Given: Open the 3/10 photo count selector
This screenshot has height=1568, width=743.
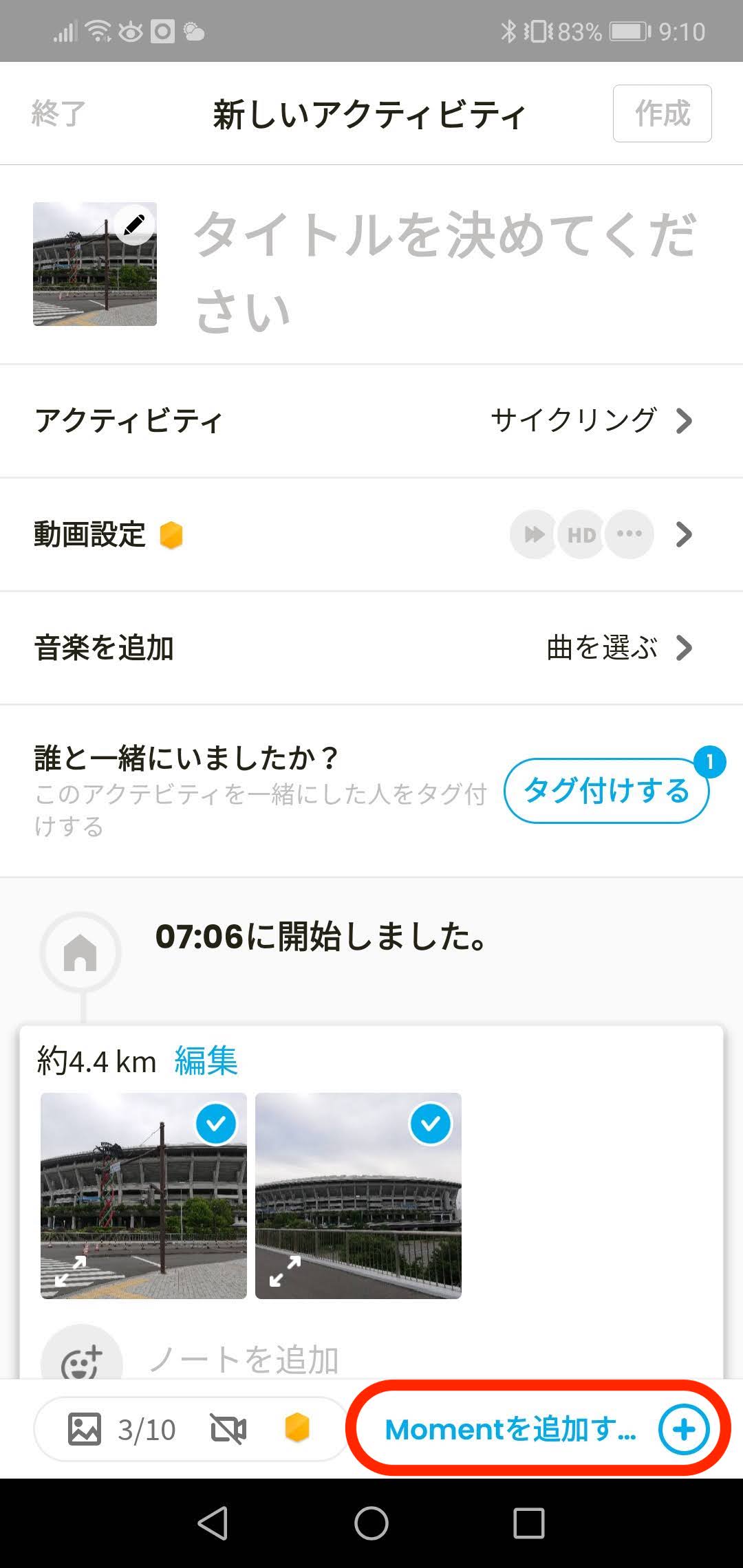Looking at the screenshot, I should pyautogui.click(x=122, y=1430).
